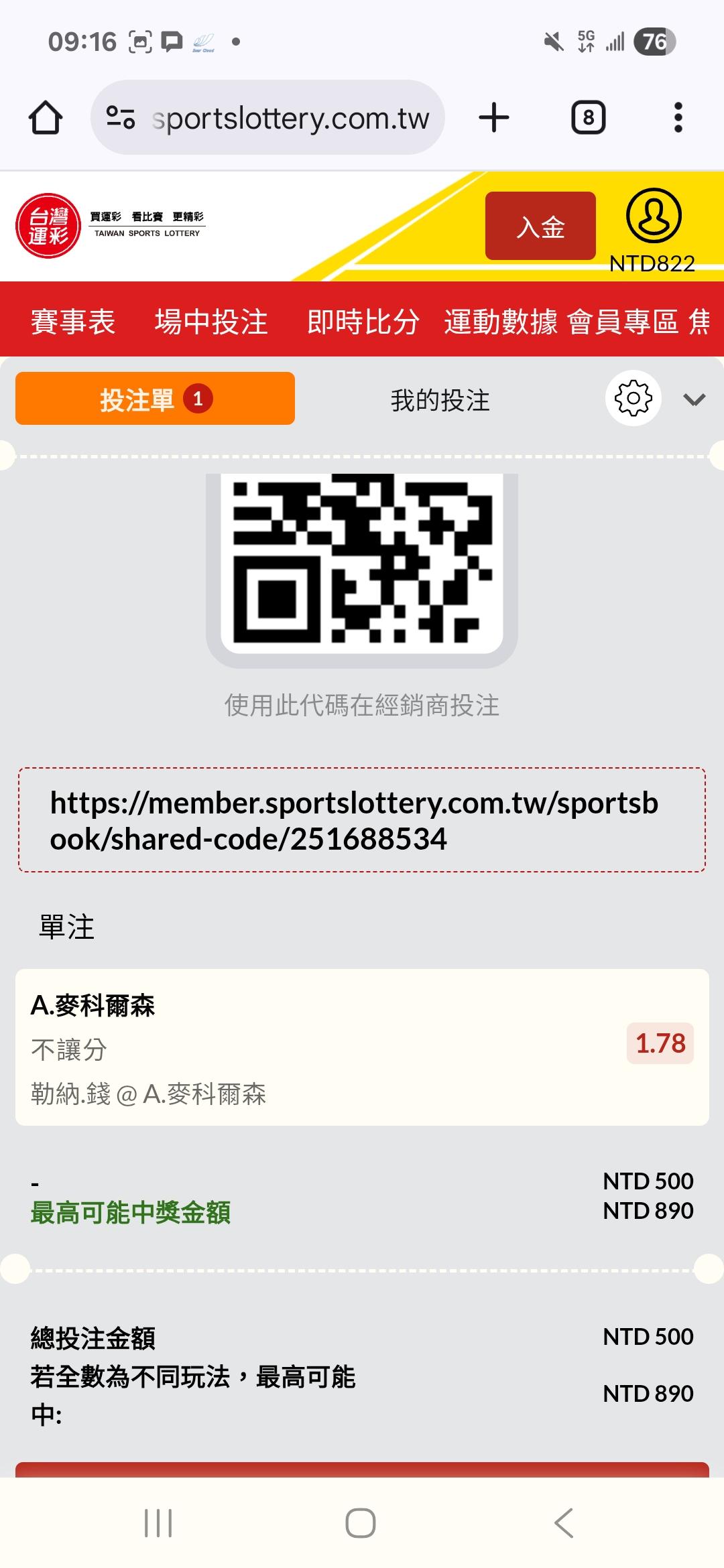Collapse the bet slip panel chevron
Screen dimensions: 724x1568
(x=694, y=400)
